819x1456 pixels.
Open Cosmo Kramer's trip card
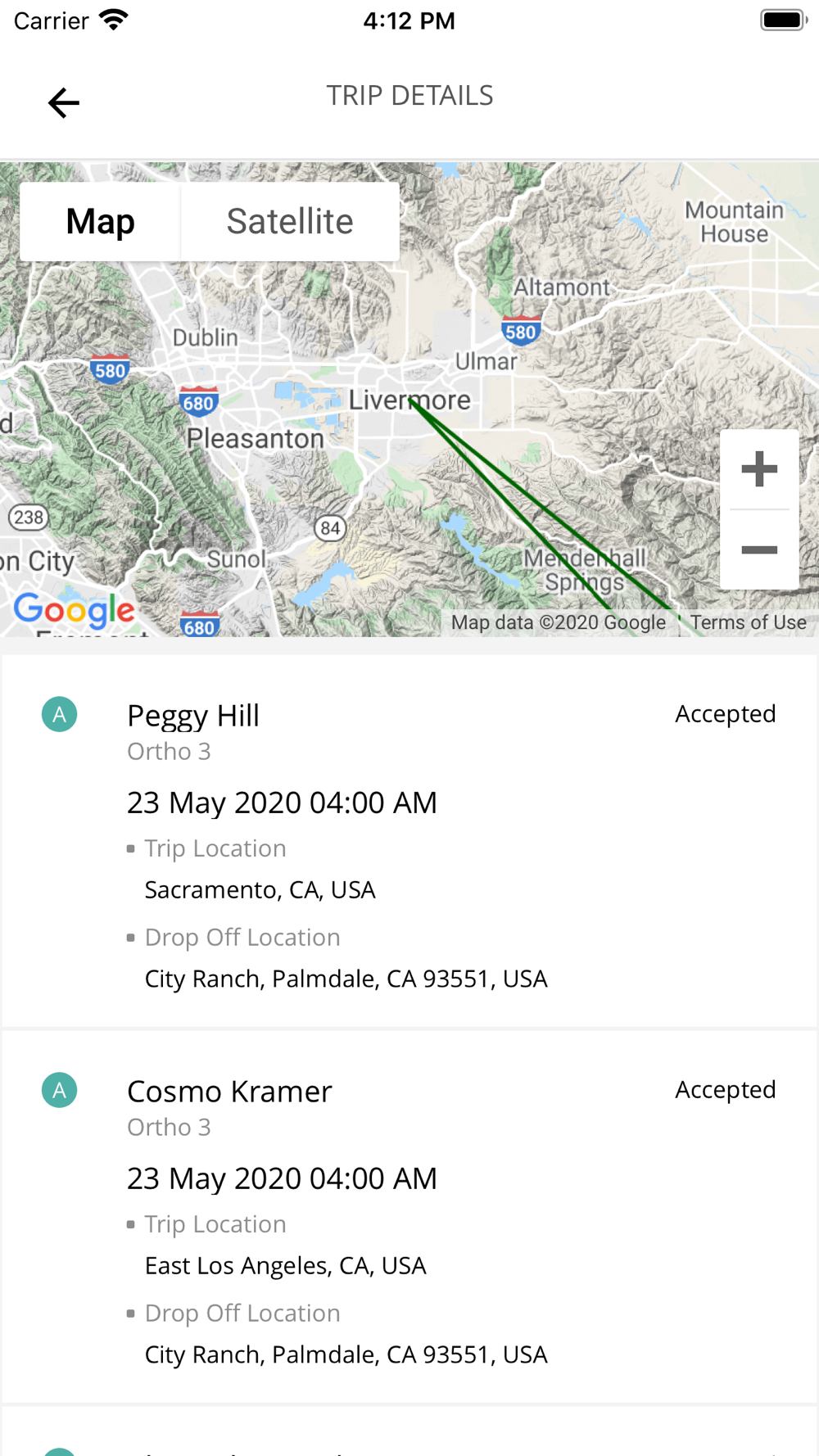tap(409, 1217)
